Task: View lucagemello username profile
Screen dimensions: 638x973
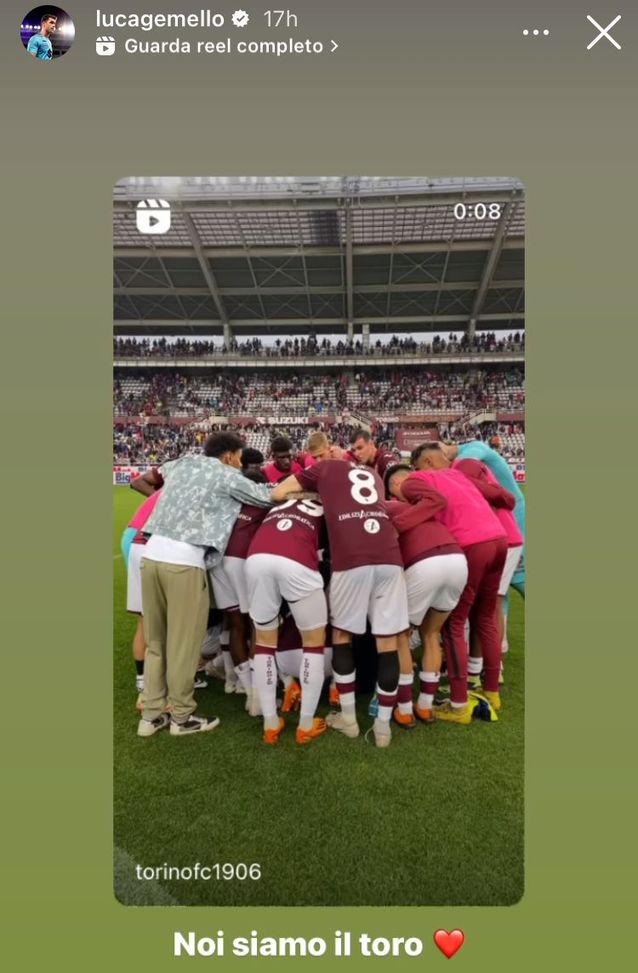Action: point(160,18)
